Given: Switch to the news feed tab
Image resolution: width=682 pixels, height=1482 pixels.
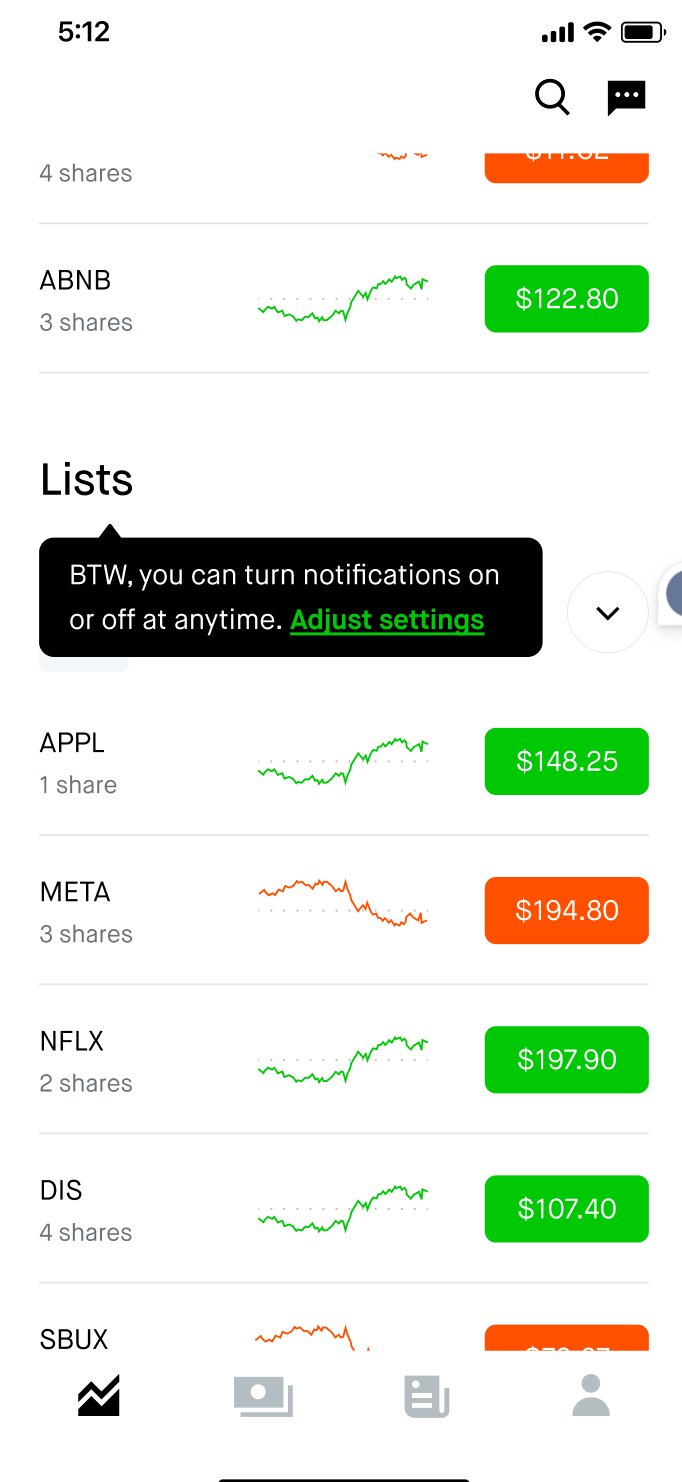Looking at the screenshot, I should tap(427, 1396).
